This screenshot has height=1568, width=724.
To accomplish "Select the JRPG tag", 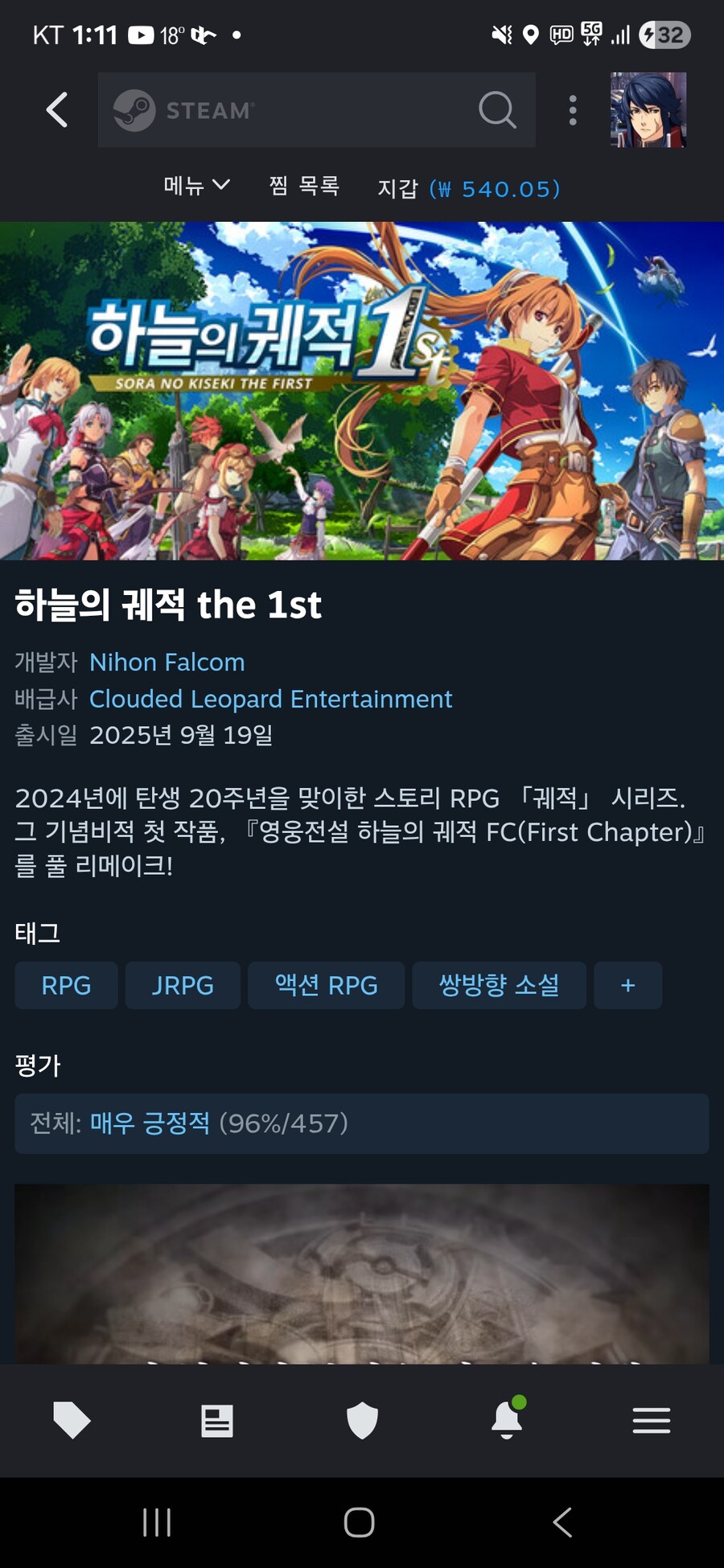I will 183,985.
